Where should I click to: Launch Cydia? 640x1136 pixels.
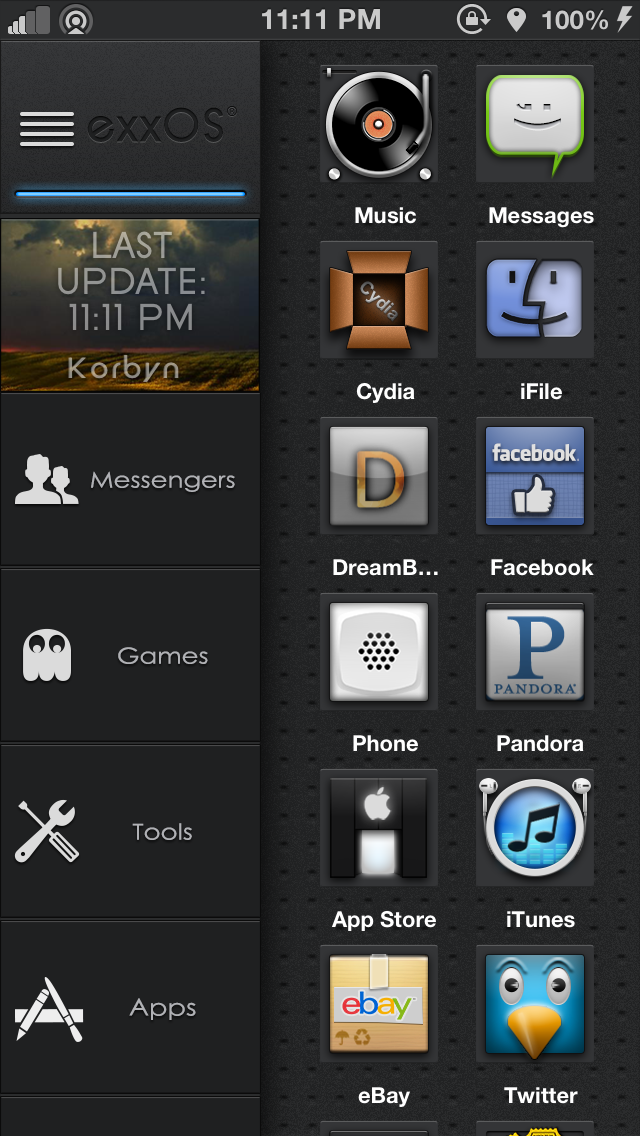tap(379, 300)
